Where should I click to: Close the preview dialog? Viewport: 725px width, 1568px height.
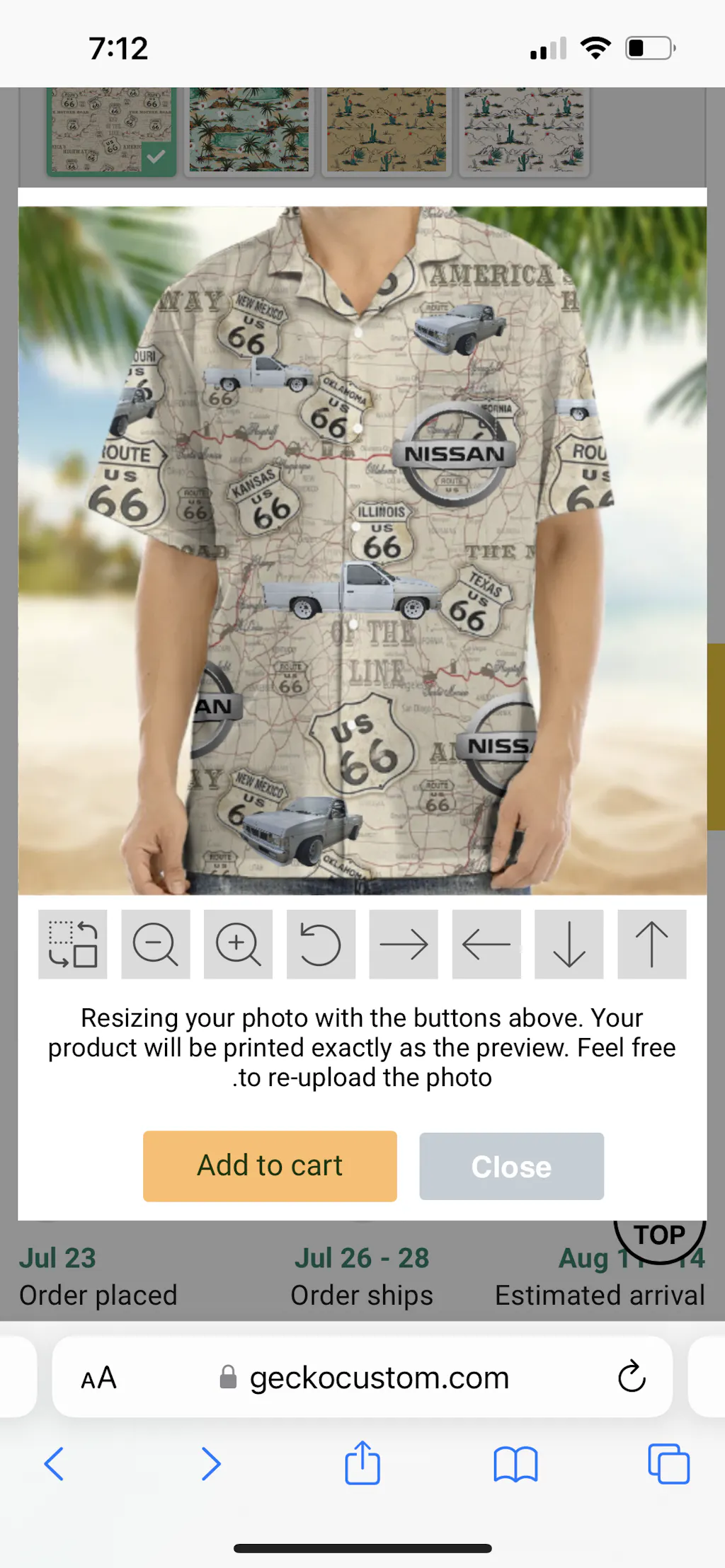(x=511, y=1166)
